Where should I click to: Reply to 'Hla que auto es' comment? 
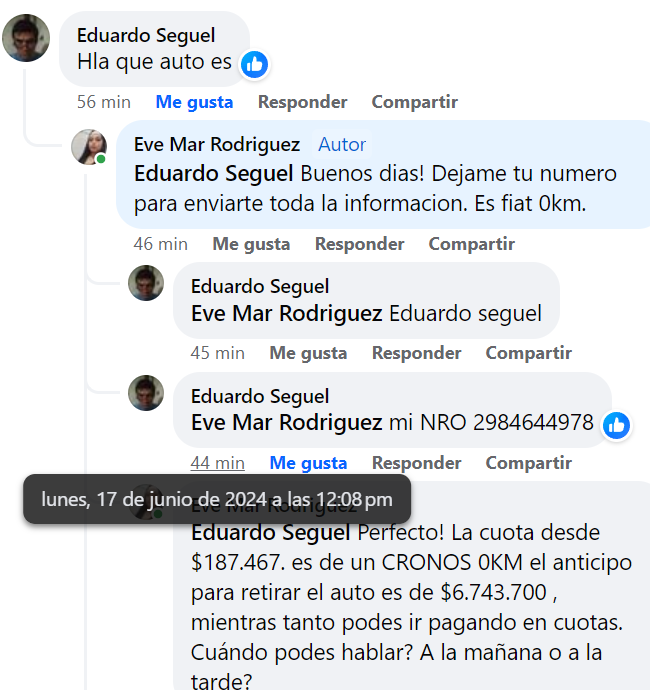tap(302, 102)
